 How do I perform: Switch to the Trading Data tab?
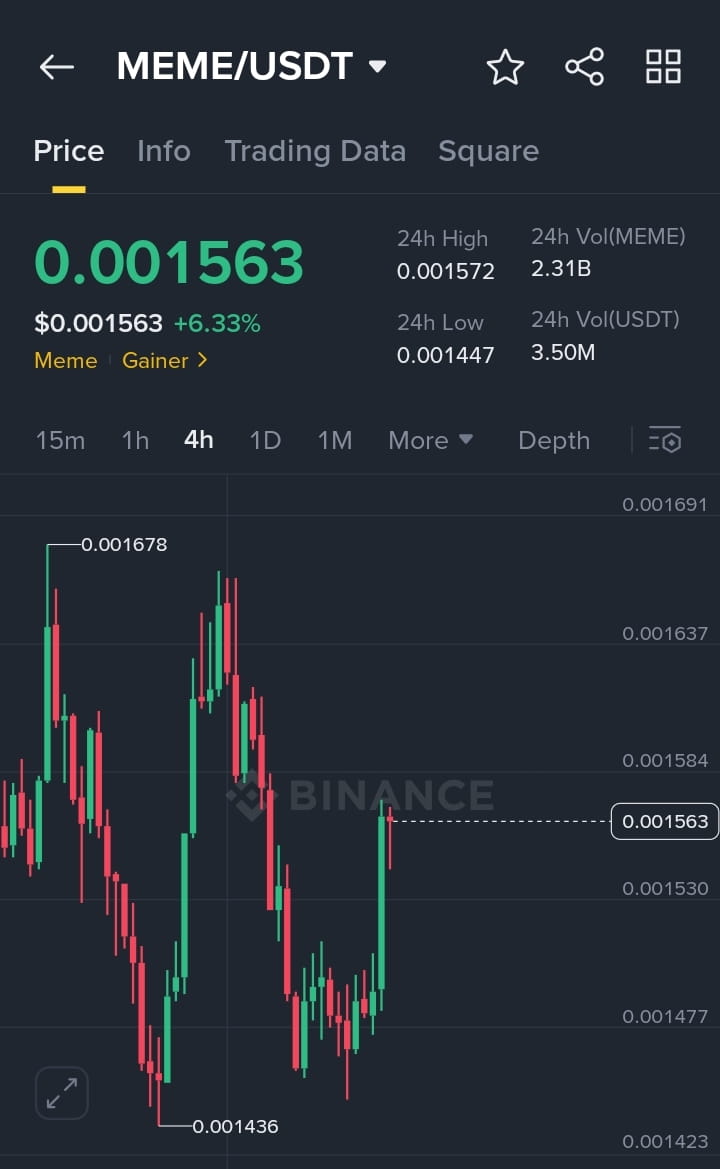pos(315,151)
